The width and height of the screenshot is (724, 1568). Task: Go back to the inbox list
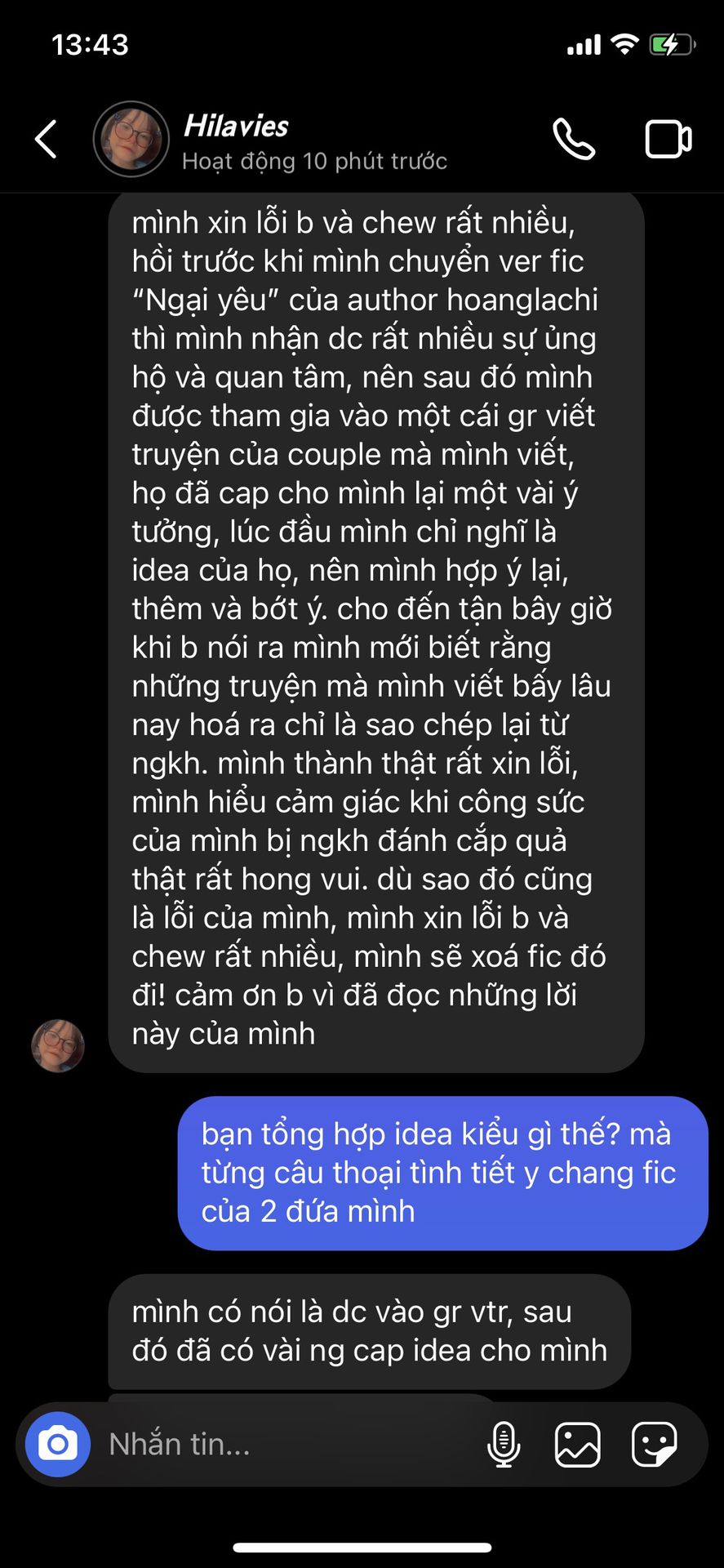pos(47,139)
